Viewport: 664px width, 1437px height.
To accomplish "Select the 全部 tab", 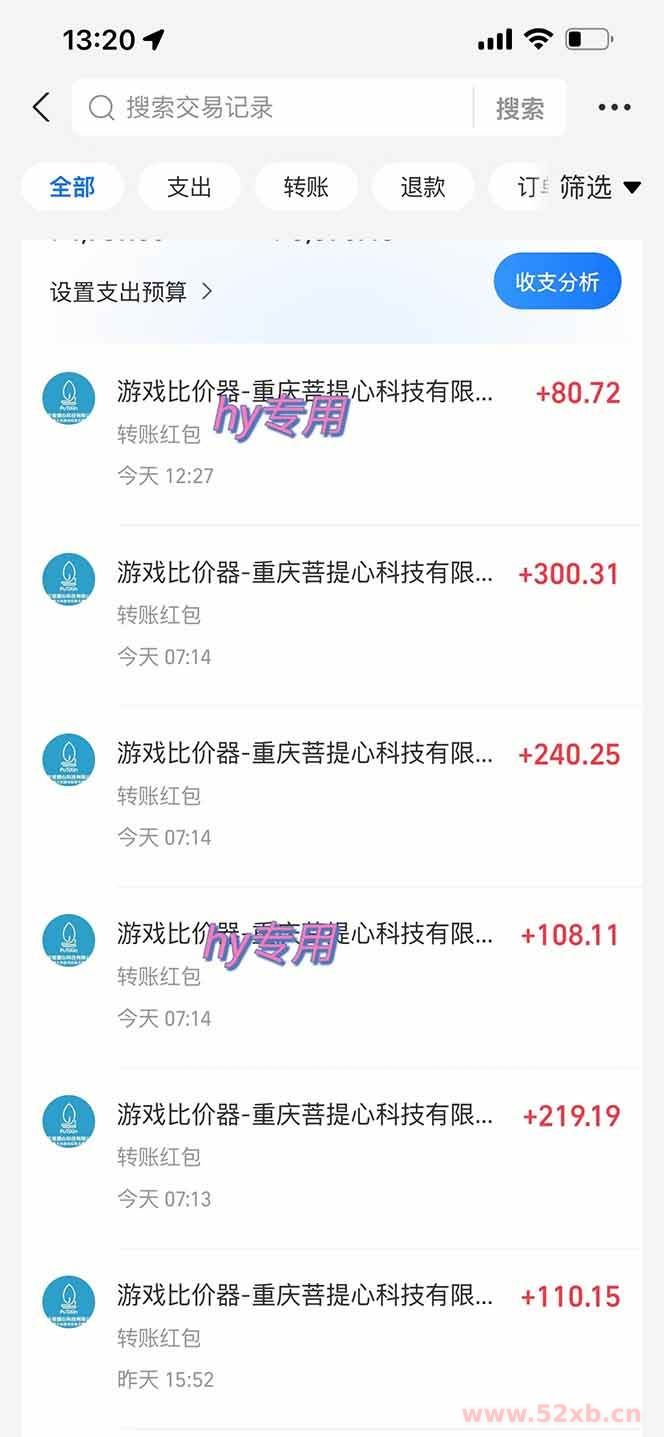I will click(72, 187).
